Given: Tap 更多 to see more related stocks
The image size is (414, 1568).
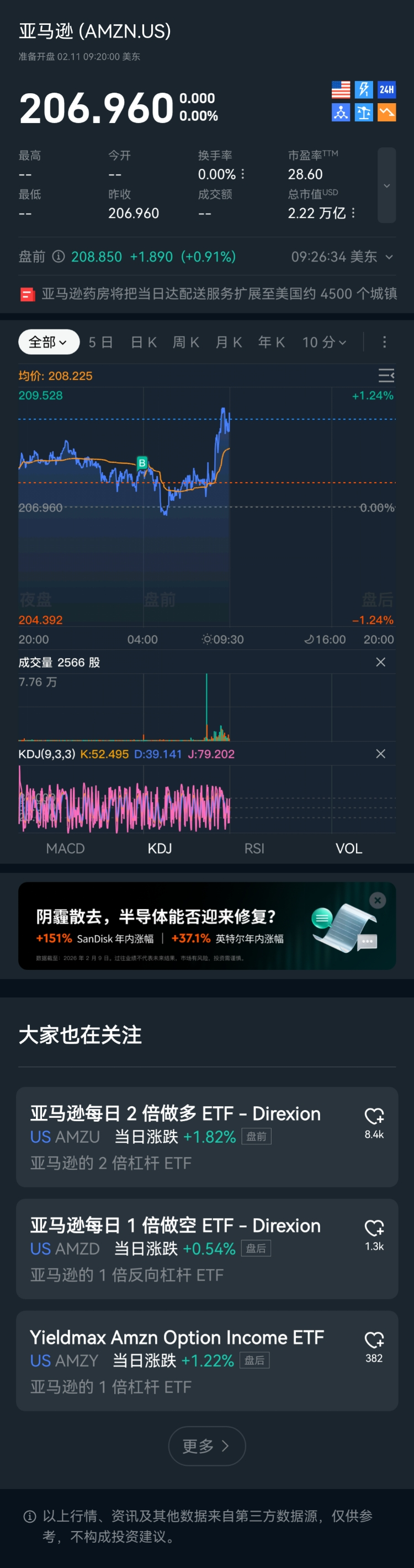Looking at the screenshot, I should (206, 1446).
